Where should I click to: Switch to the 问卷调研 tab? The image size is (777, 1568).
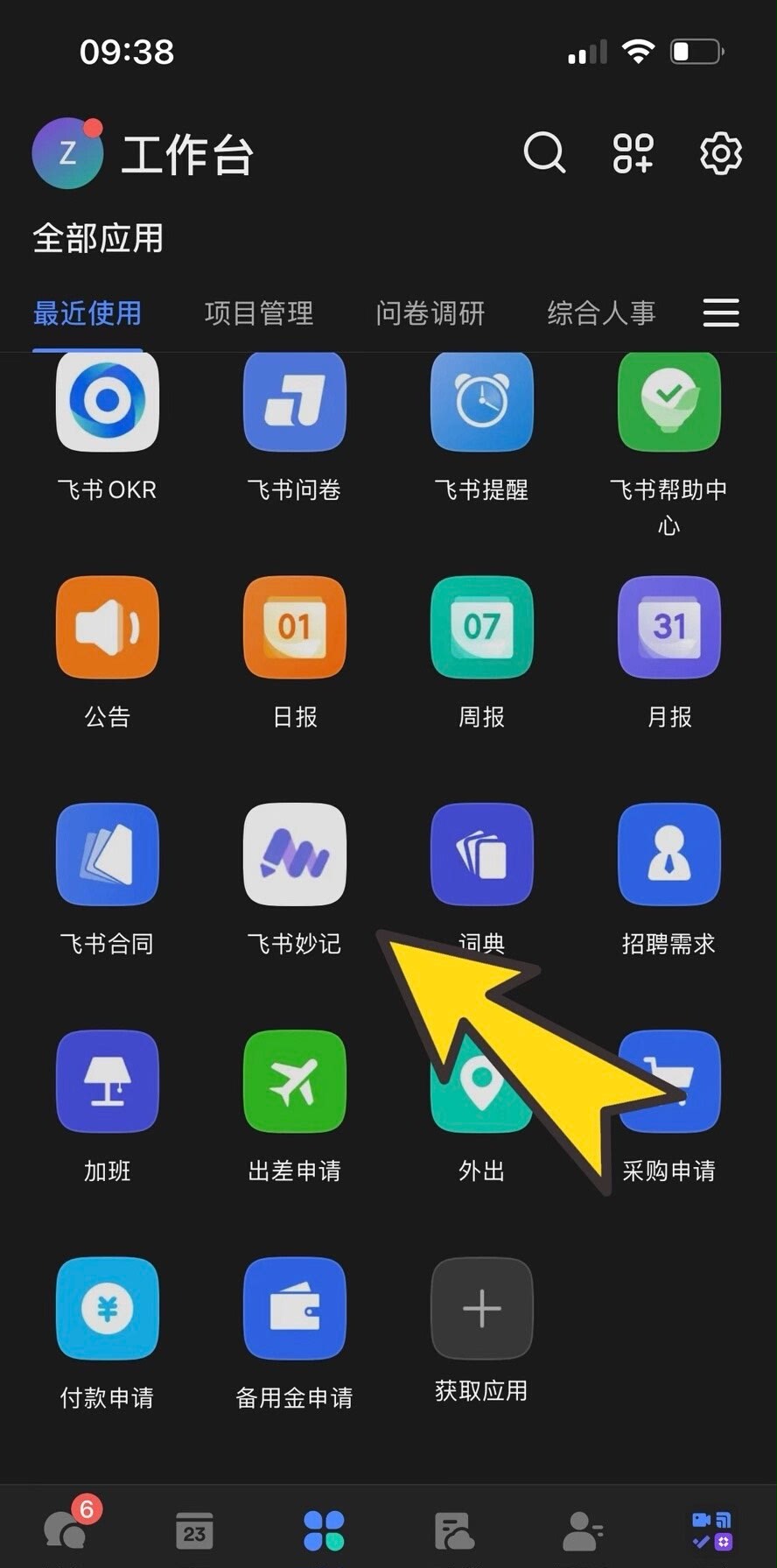(x=430, y=313)
